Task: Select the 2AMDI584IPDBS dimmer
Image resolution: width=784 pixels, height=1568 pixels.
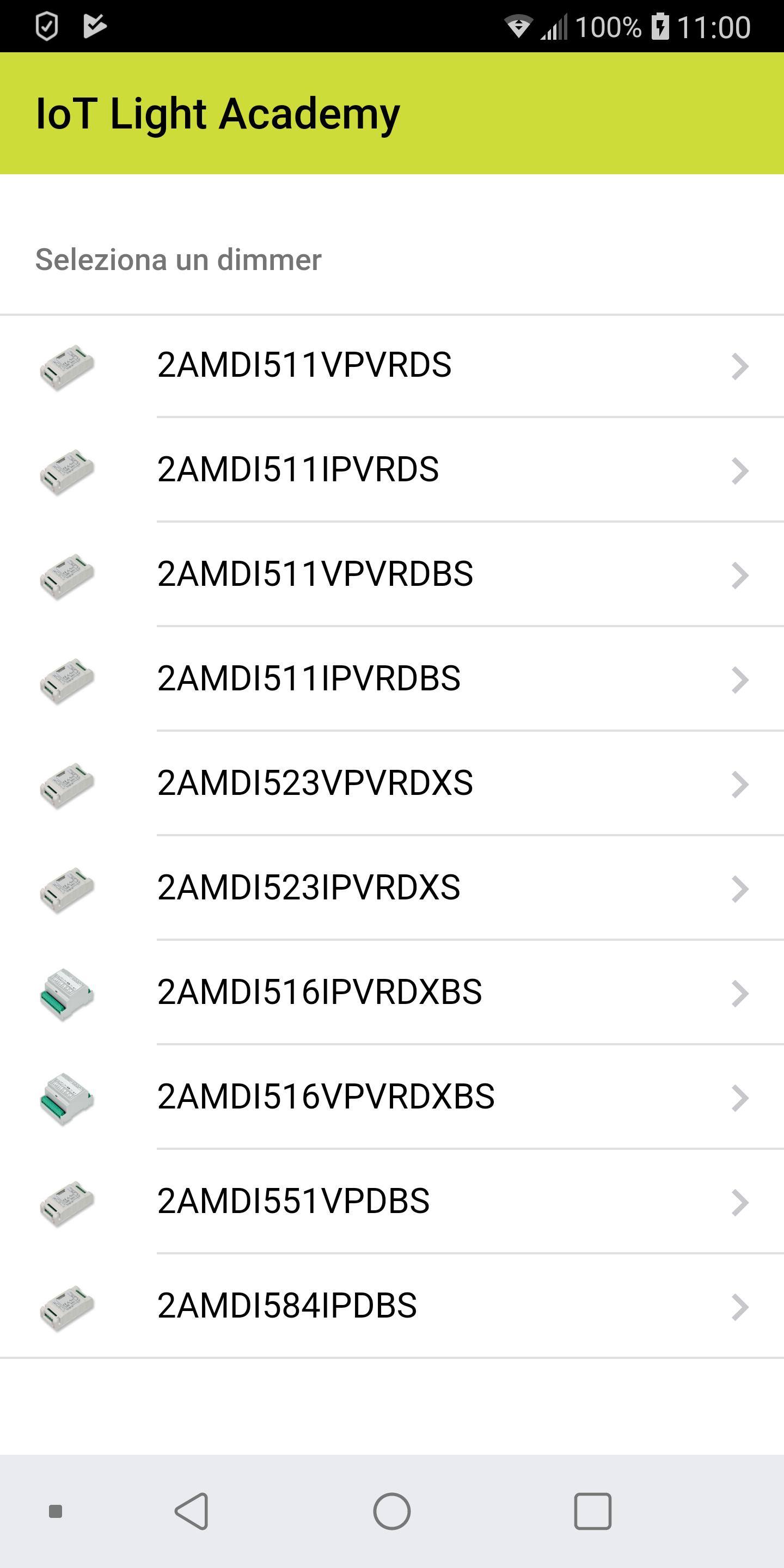Action: click(392, 1306)
